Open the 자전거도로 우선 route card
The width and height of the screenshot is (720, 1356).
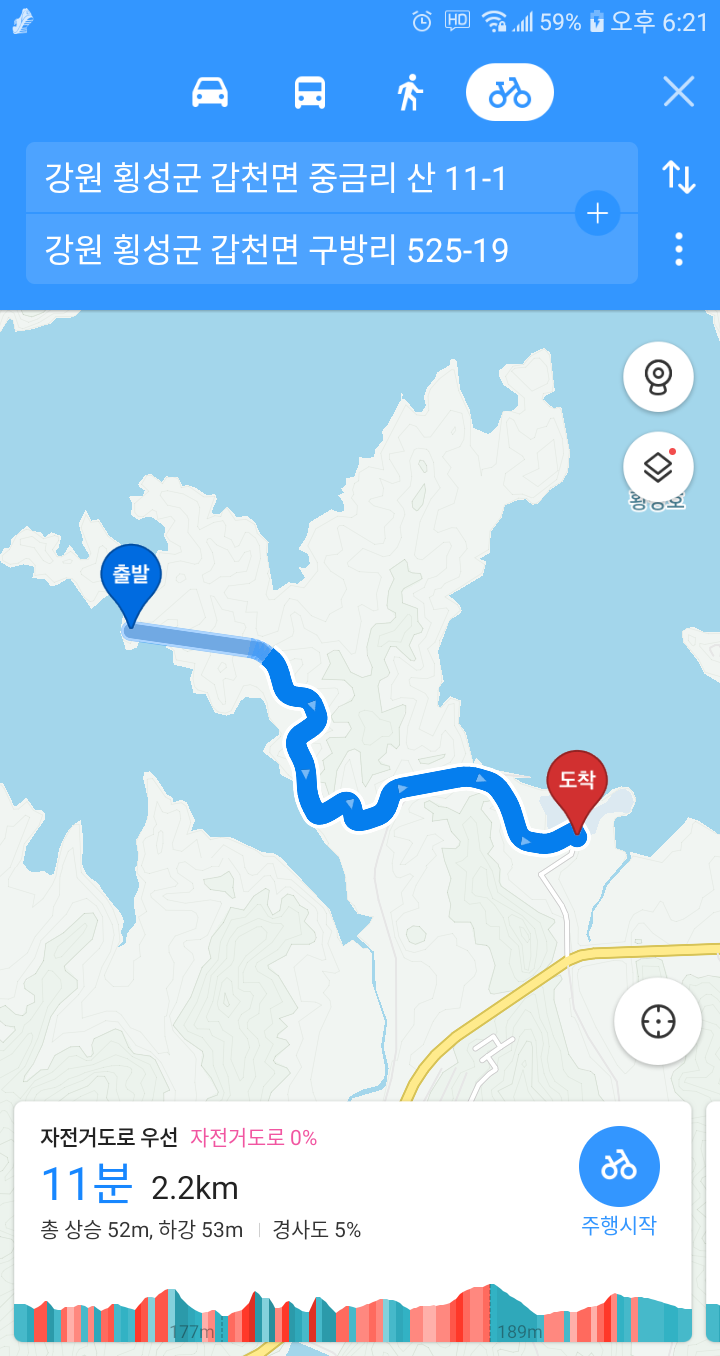click(300, 1190)
